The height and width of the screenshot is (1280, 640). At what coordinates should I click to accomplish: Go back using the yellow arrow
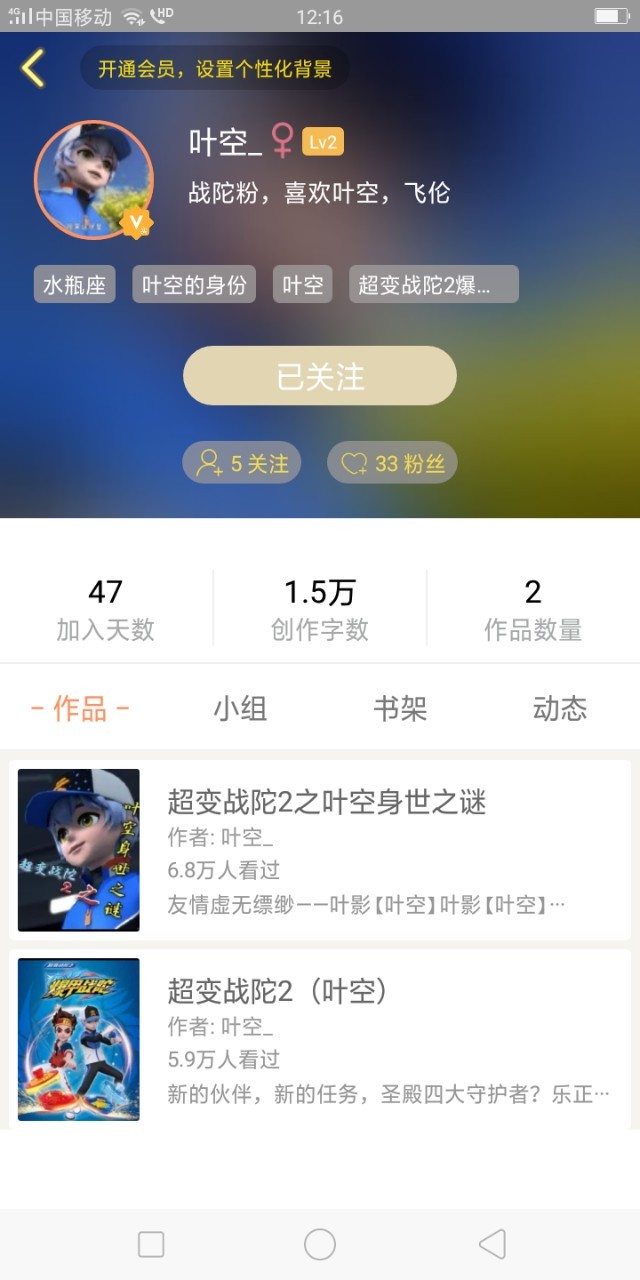click(x=33, y=68)
